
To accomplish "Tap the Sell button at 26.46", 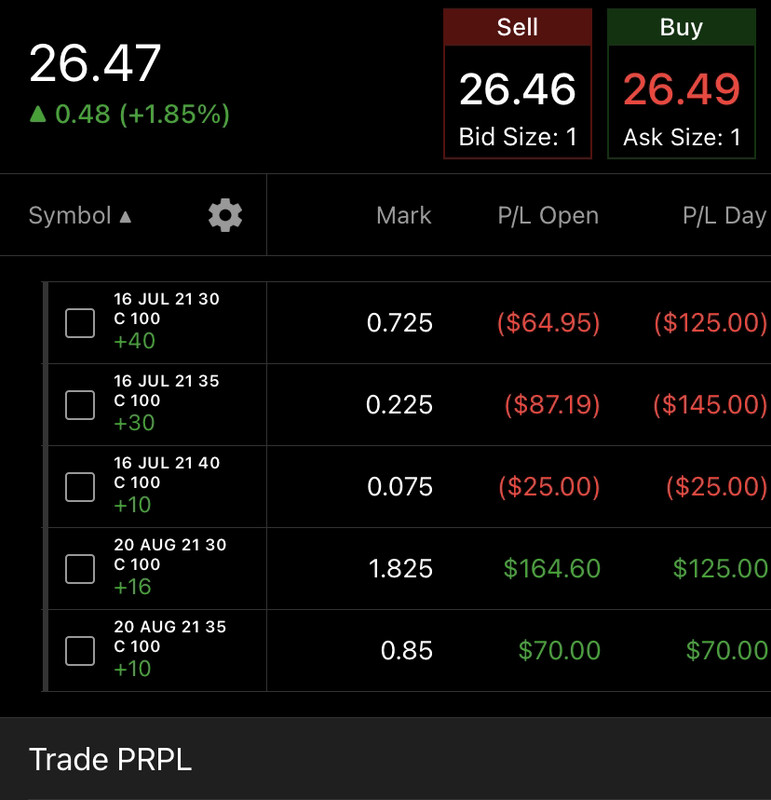I will click(517, 85).
